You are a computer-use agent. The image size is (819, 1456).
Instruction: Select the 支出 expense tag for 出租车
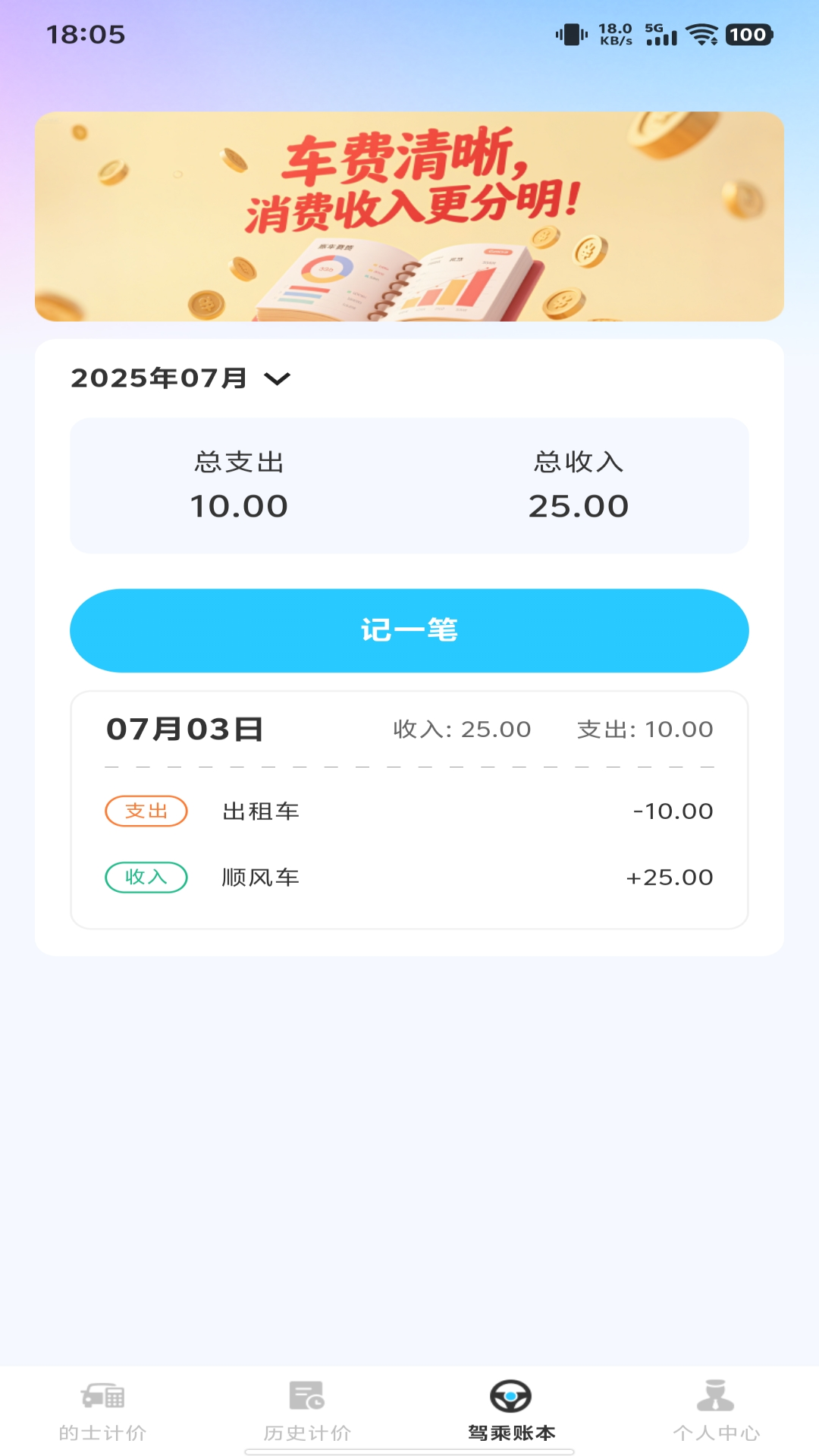(x=145, y=811)
